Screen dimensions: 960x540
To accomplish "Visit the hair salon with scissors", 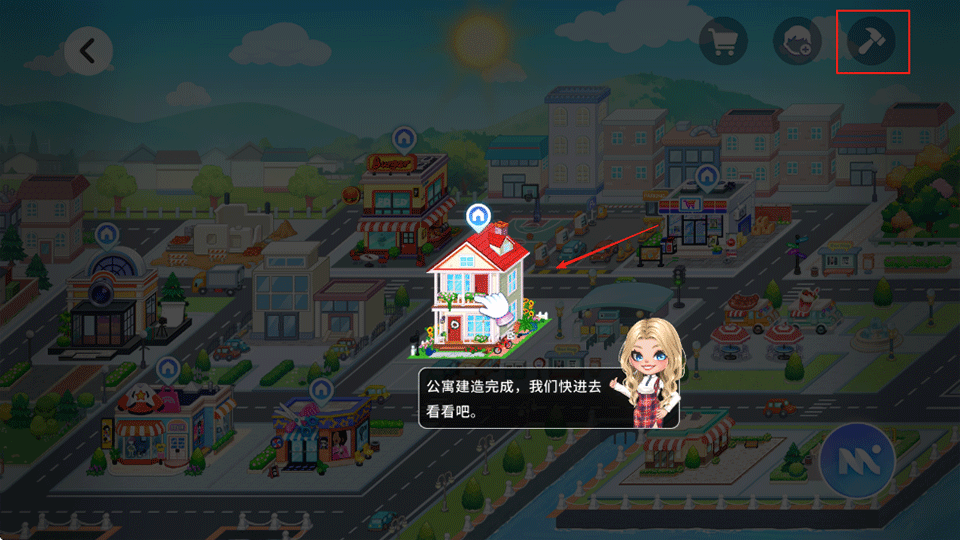I will pyautogui.click(x=322, y=432).
